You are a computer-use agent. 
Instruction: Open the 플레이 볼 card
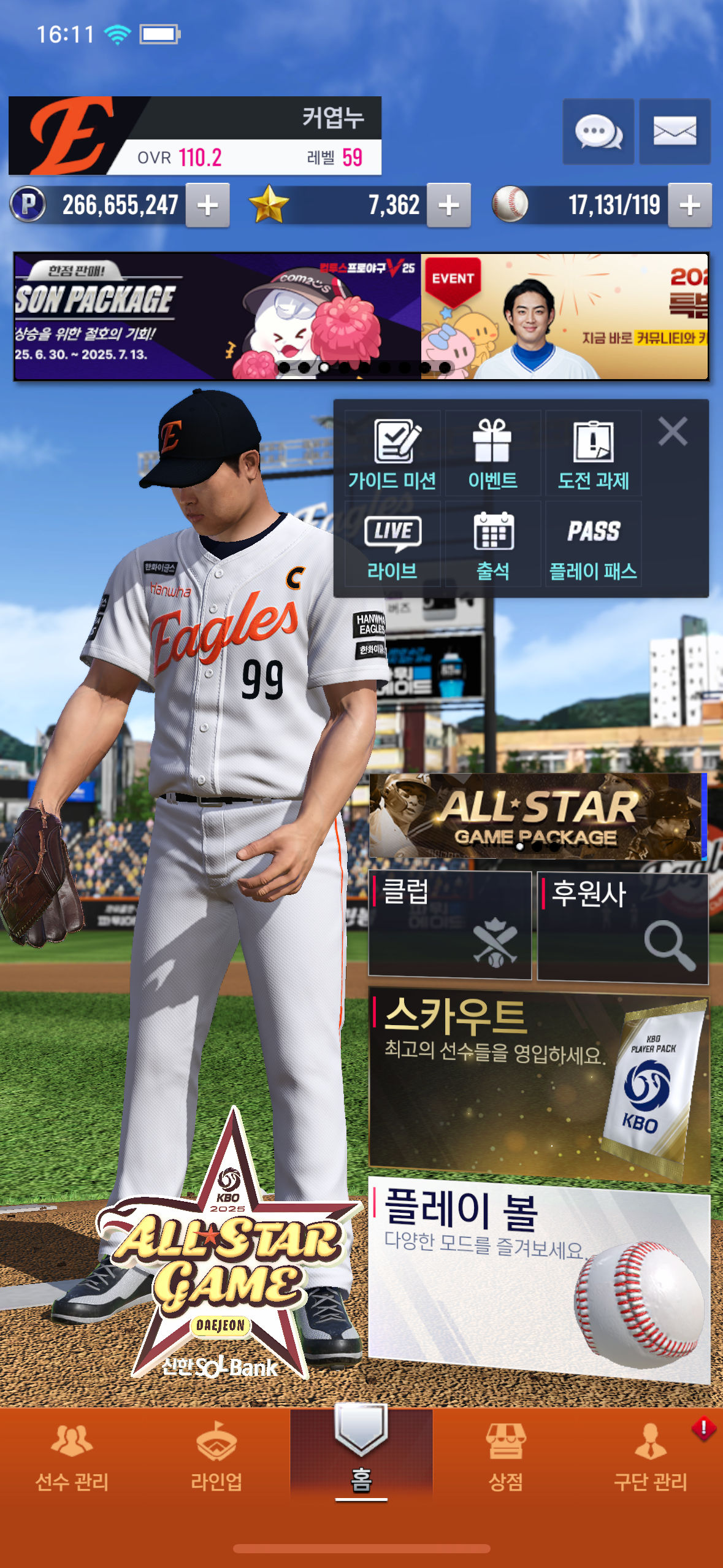pos(539,1279)
